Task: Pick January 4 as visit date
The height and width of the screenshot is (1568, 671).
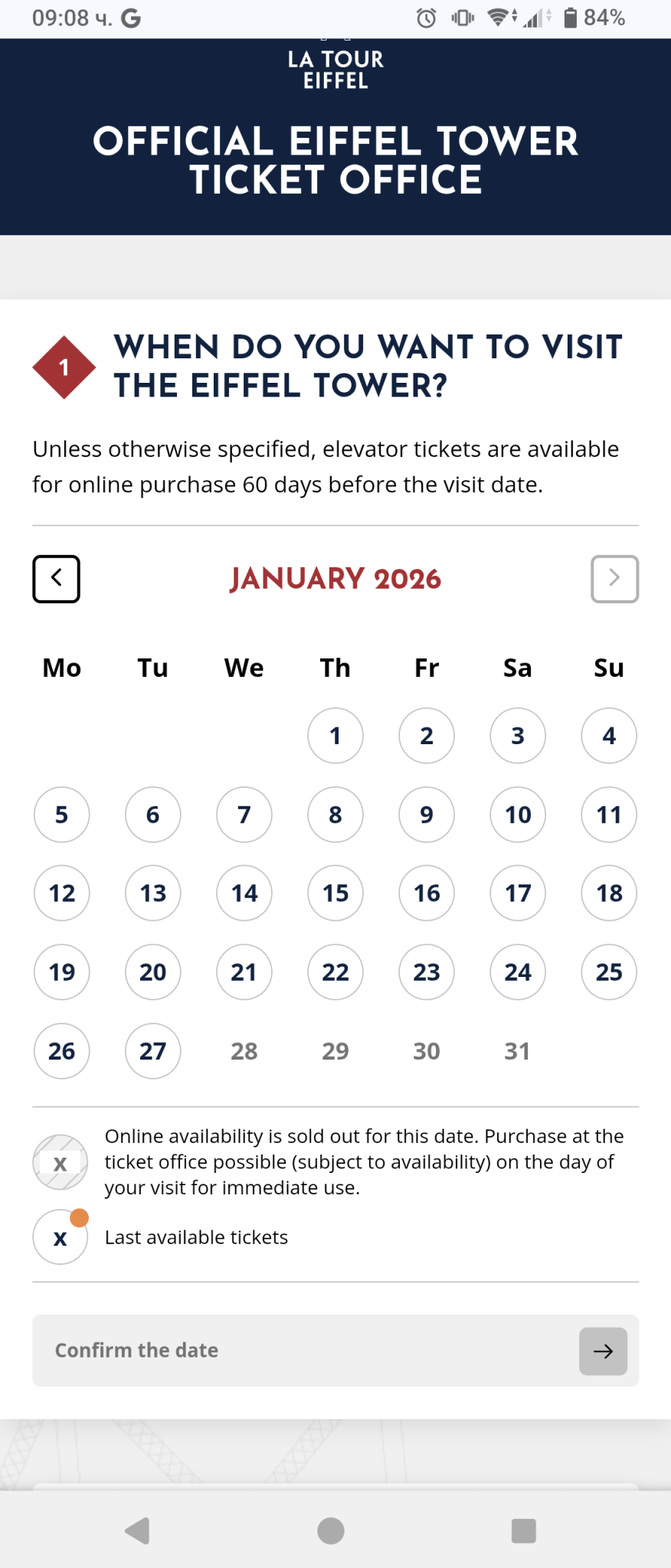Action: [609, 736]
